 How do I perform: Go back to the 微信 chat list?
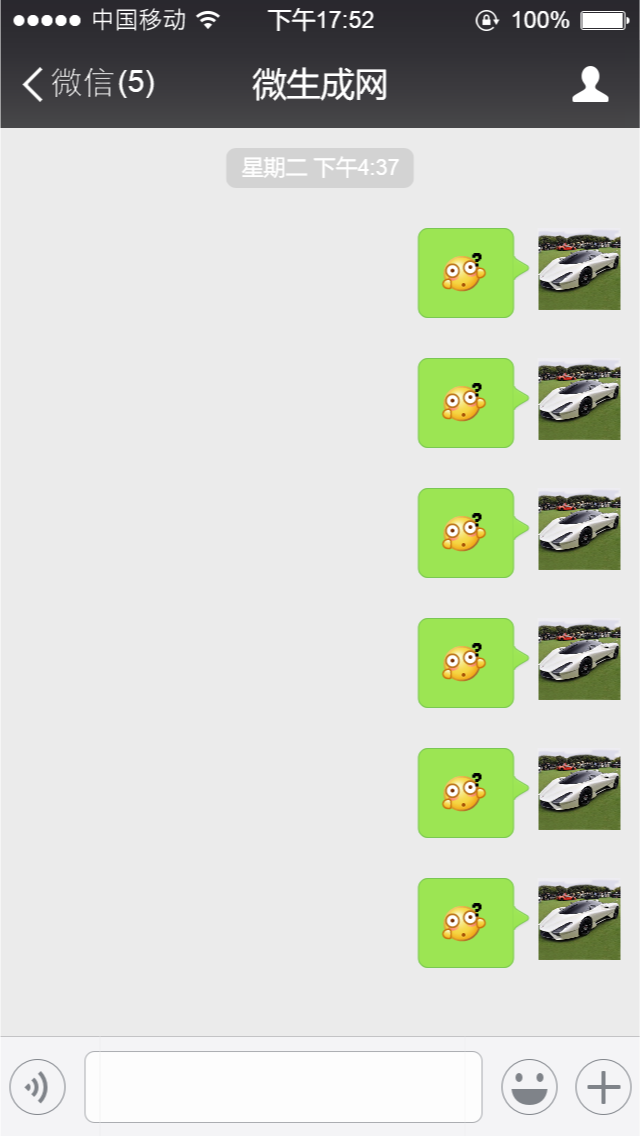(x=86, y=85)
